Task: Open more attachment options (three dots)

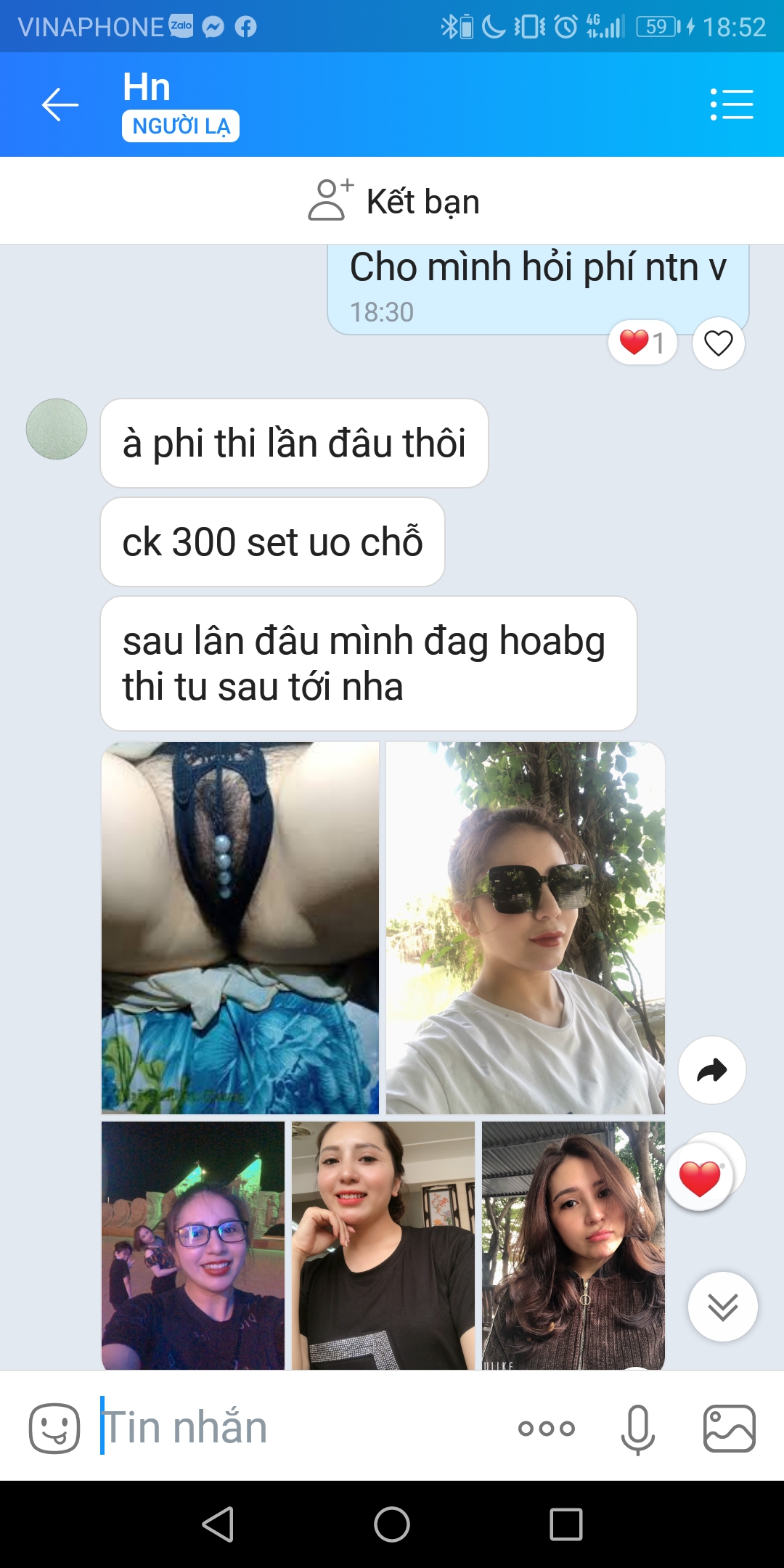Action: click(547, 1429)
